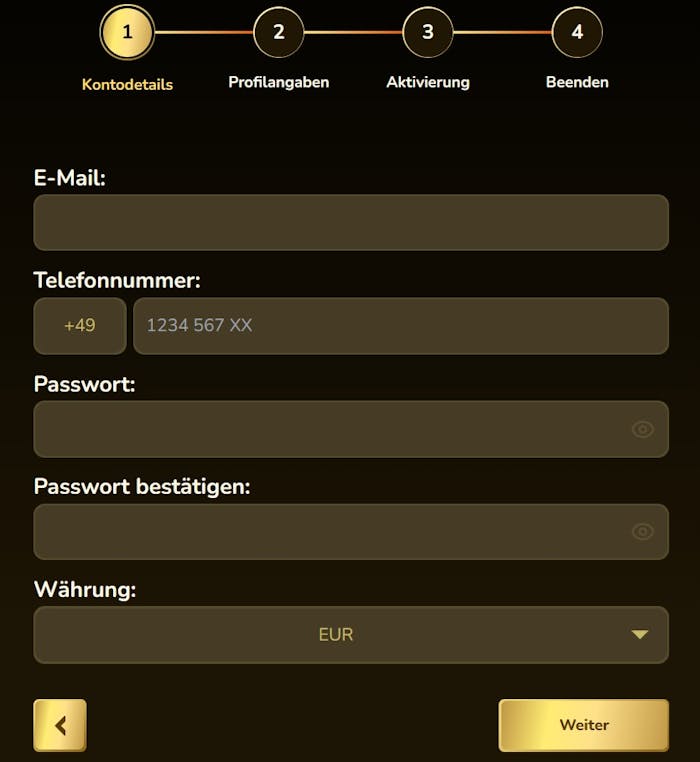Tap the E-Mail input field

click(350, 222)
